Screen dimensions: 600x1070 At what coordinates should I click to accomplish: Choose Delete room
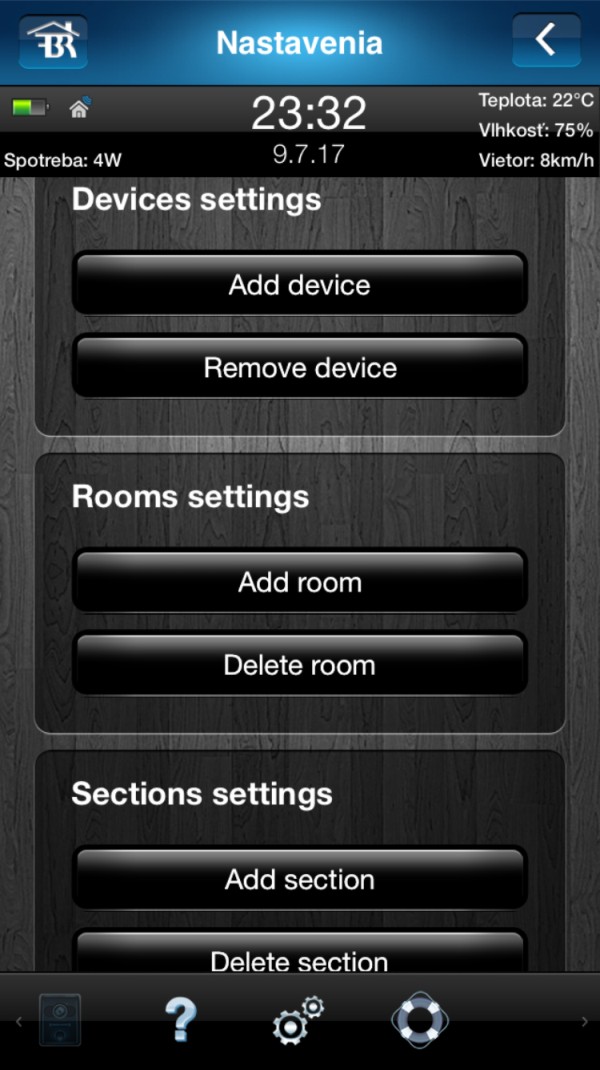[300, 664]
